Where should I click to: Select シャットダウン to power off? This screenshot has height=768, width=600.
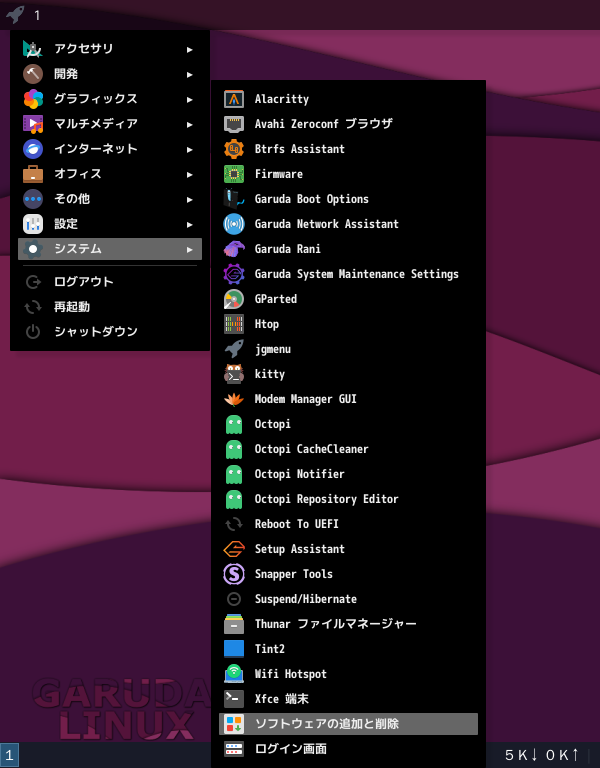point(95,331)
